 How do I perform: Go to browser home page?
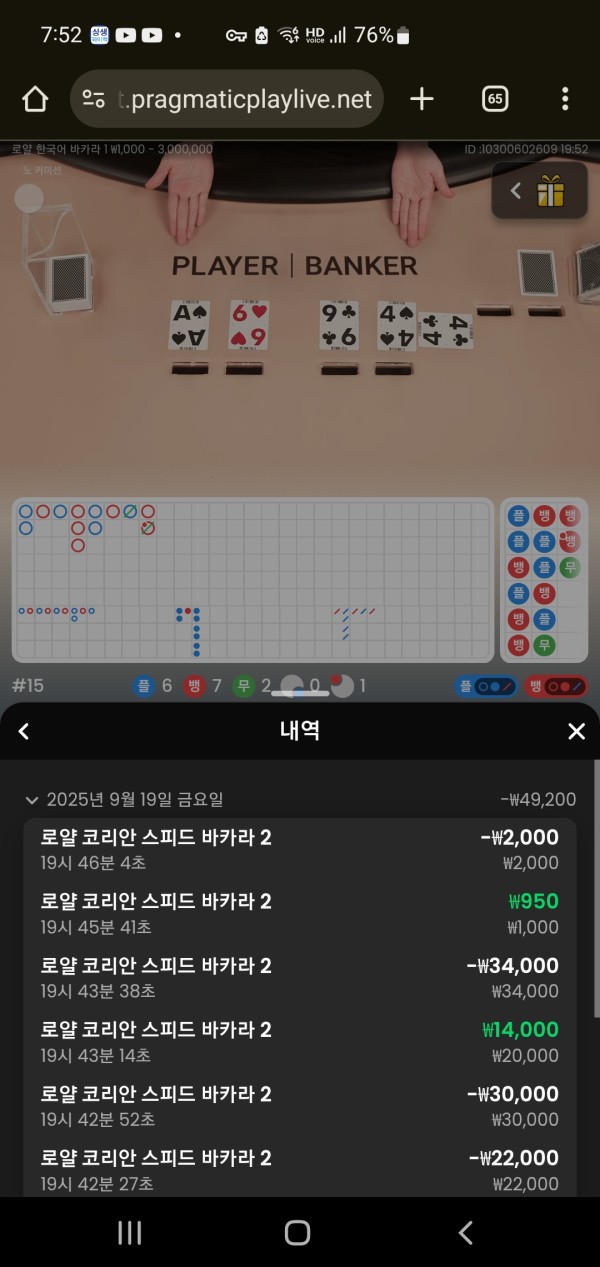[35, 99]
